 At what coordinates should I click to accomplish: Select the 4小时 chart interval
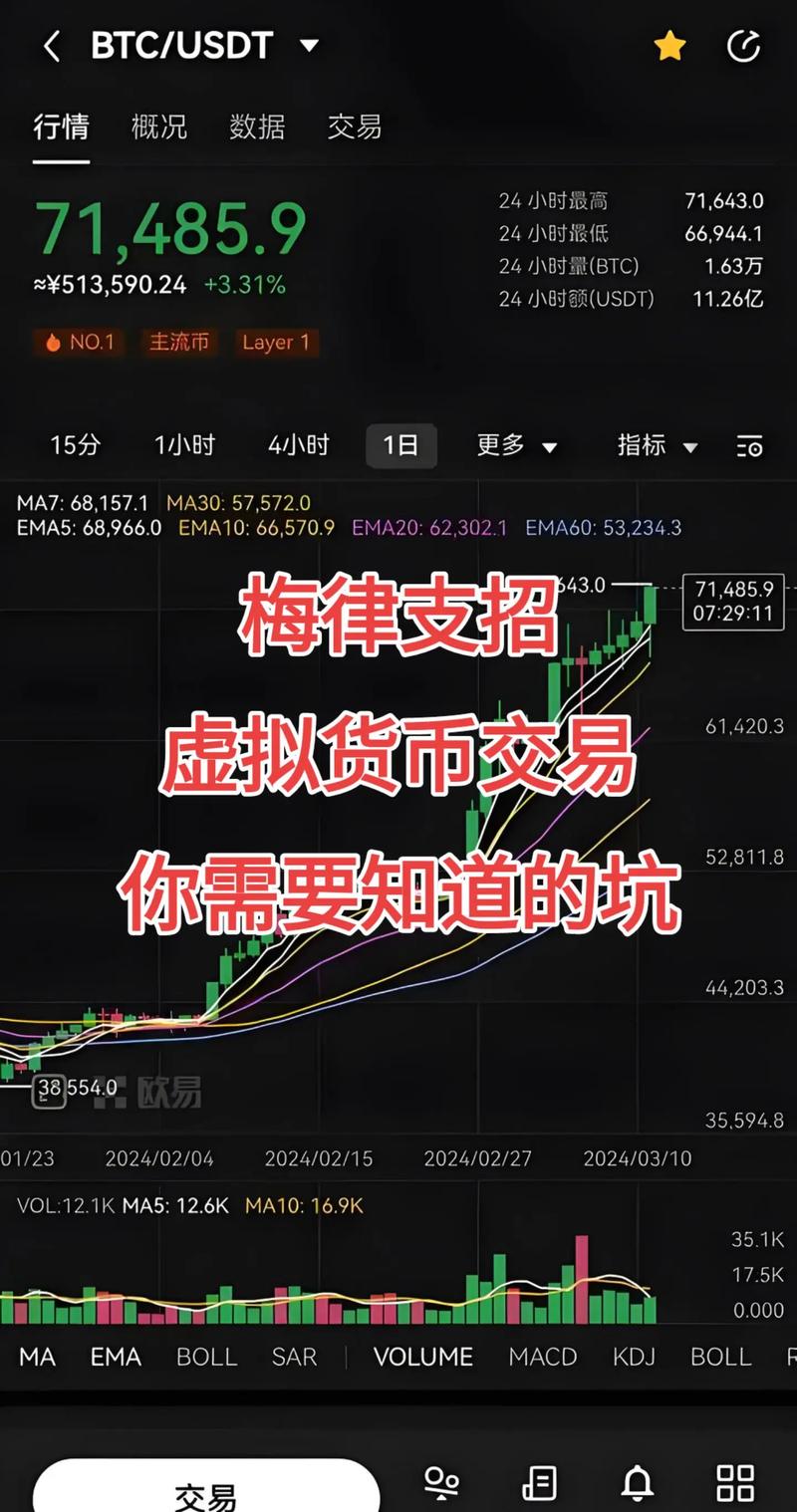pos(298,445)
